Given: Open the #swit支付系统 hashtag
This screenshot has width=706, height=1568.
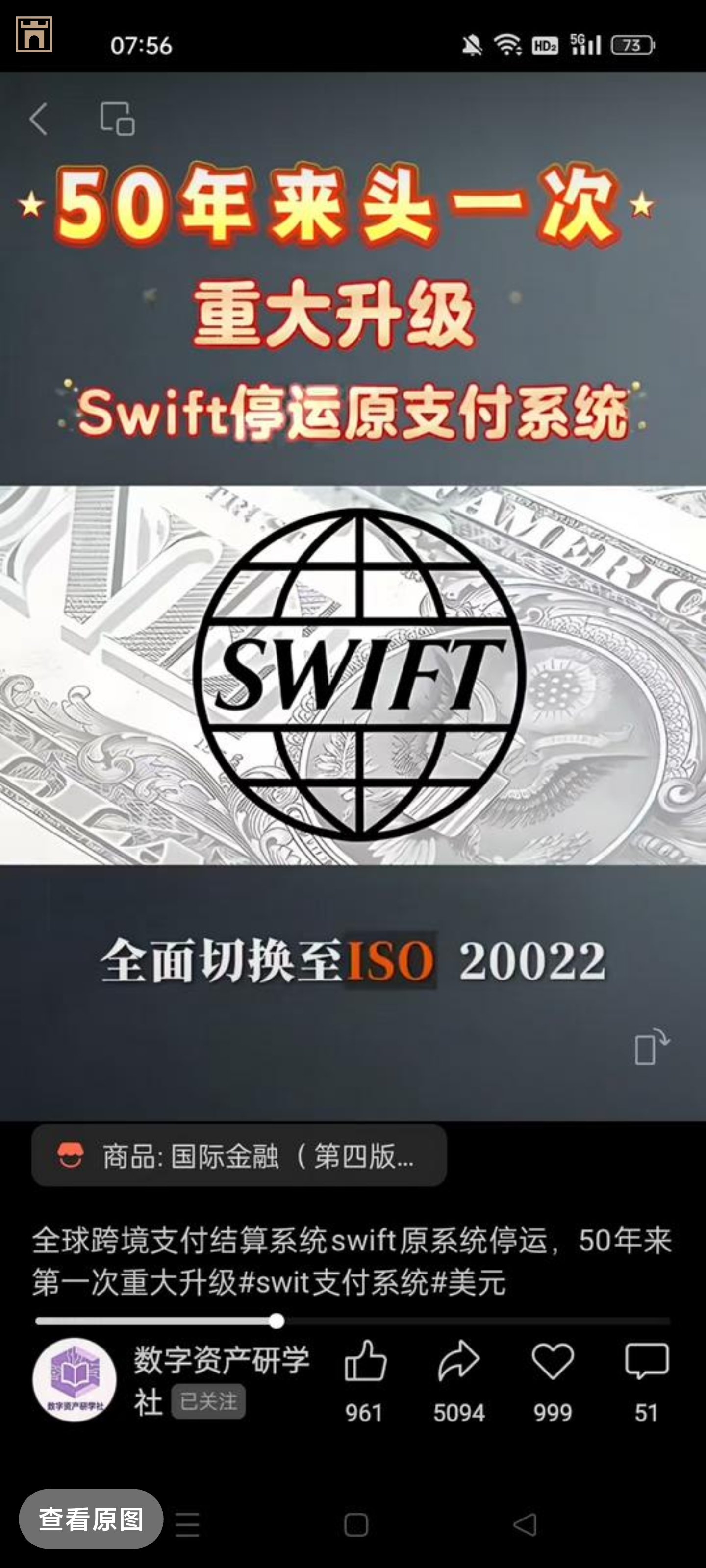Looking at the screenshot, I should pyautogui.click(x=334, y=1282).
